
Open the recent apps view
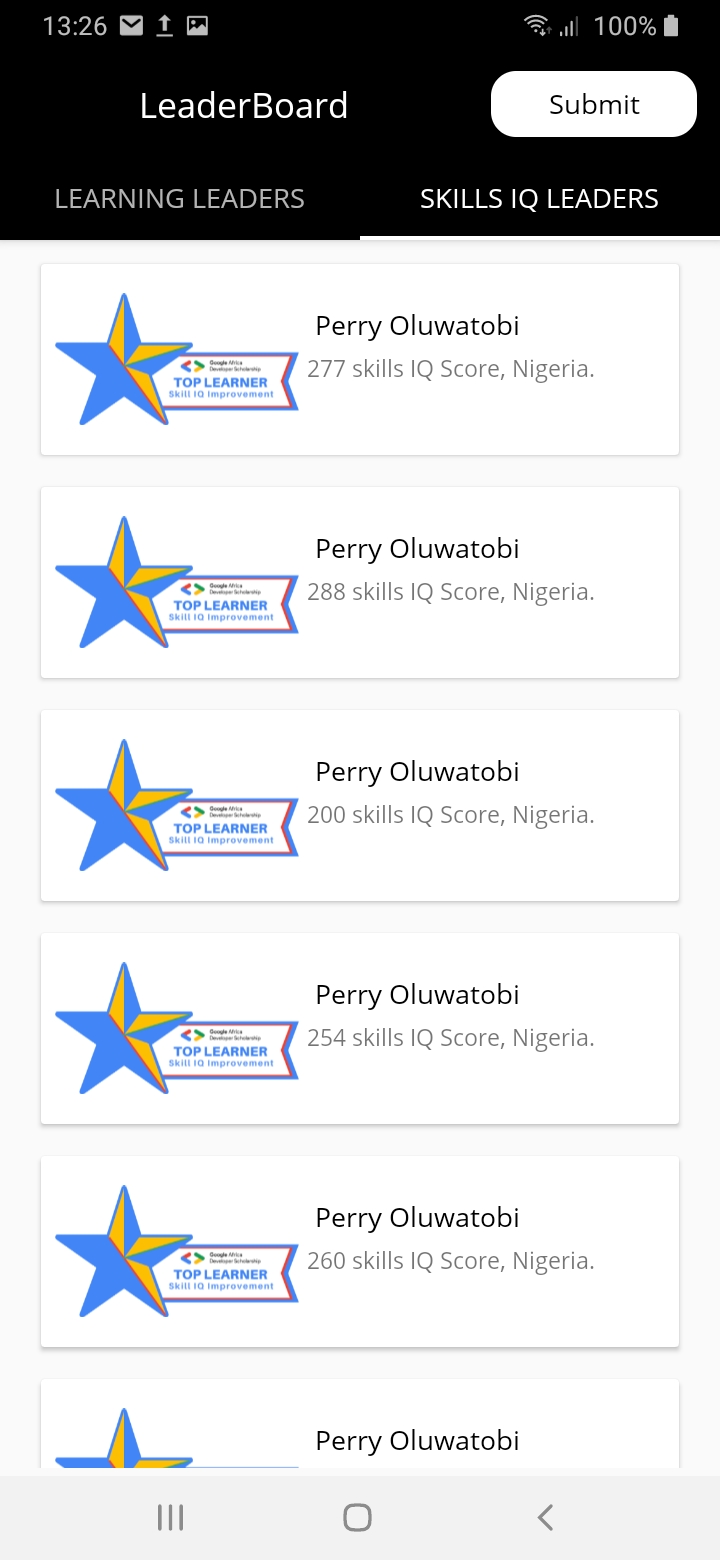point(171,1517)
